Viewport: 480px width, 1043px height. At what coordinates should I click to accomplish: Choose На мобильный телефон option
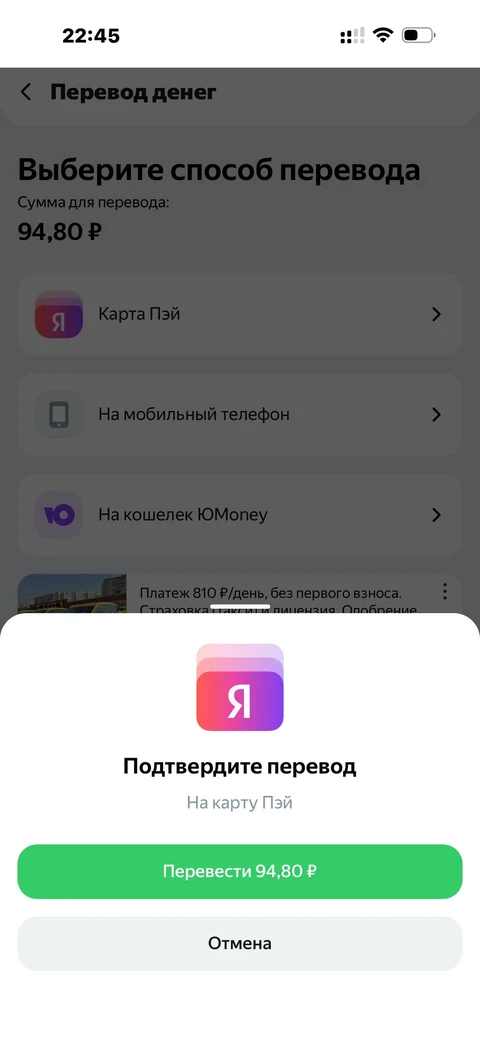(239, 414)
